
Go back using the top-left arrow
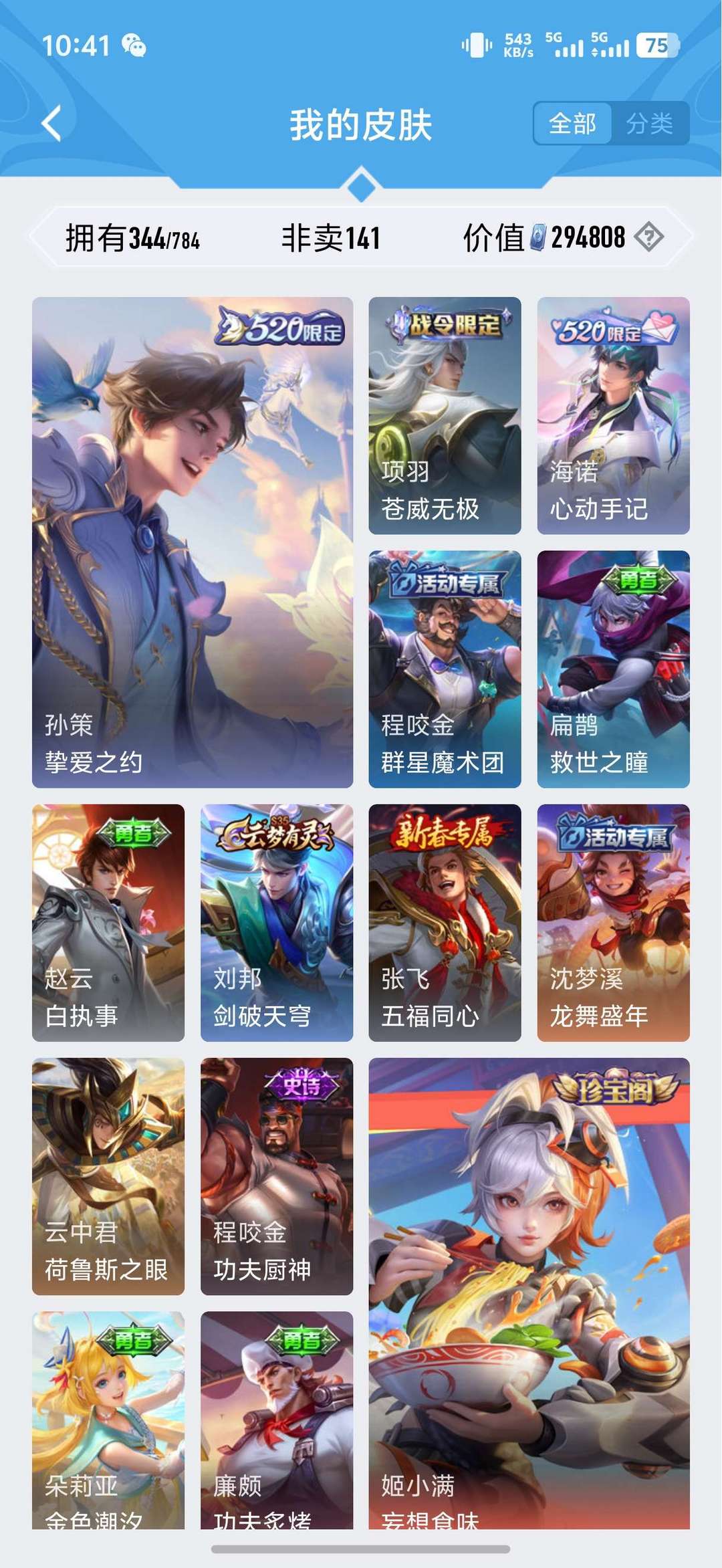[x=51, y=124]
